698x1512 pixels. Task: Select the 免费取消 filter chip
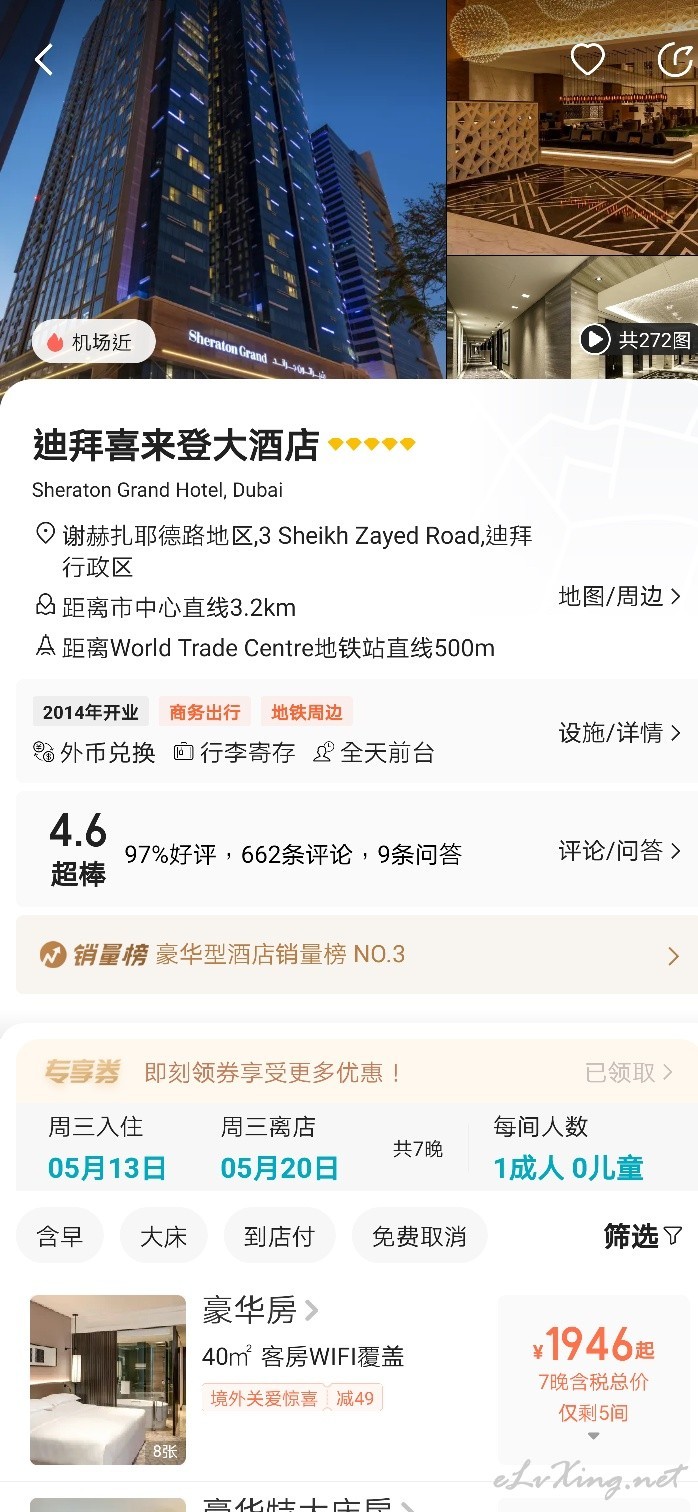point(419,1236)
